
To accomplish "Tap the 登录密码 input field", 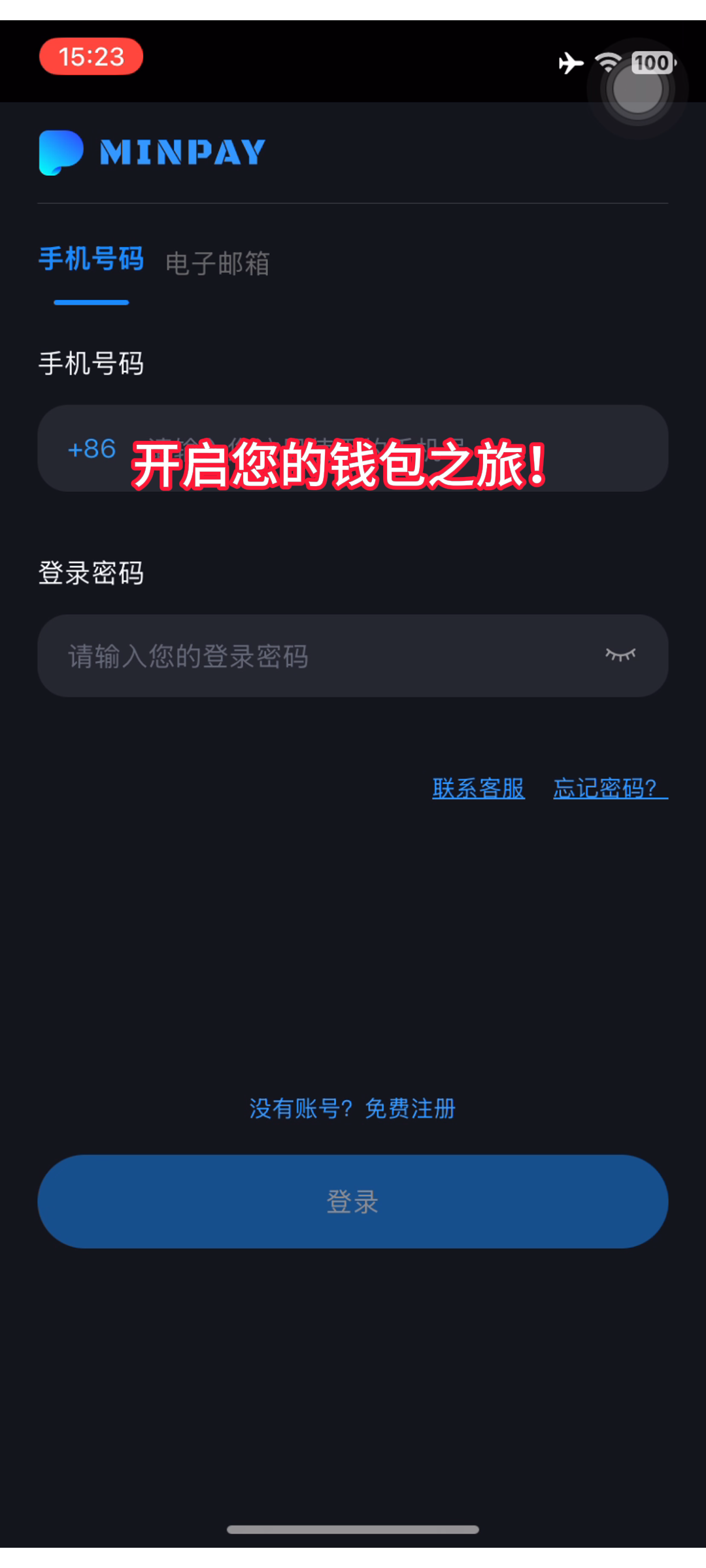I will (x=314, y=656).
